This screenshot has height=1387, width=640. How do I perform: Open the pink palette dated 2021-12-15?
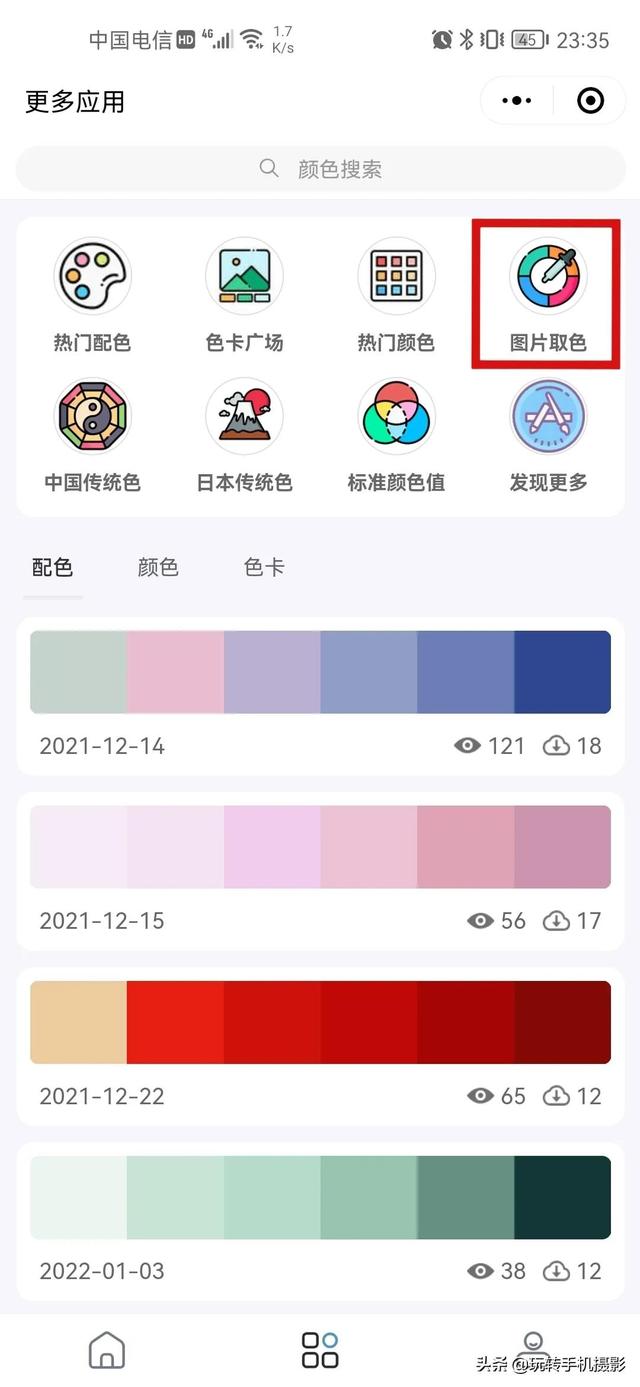point(320,871)
